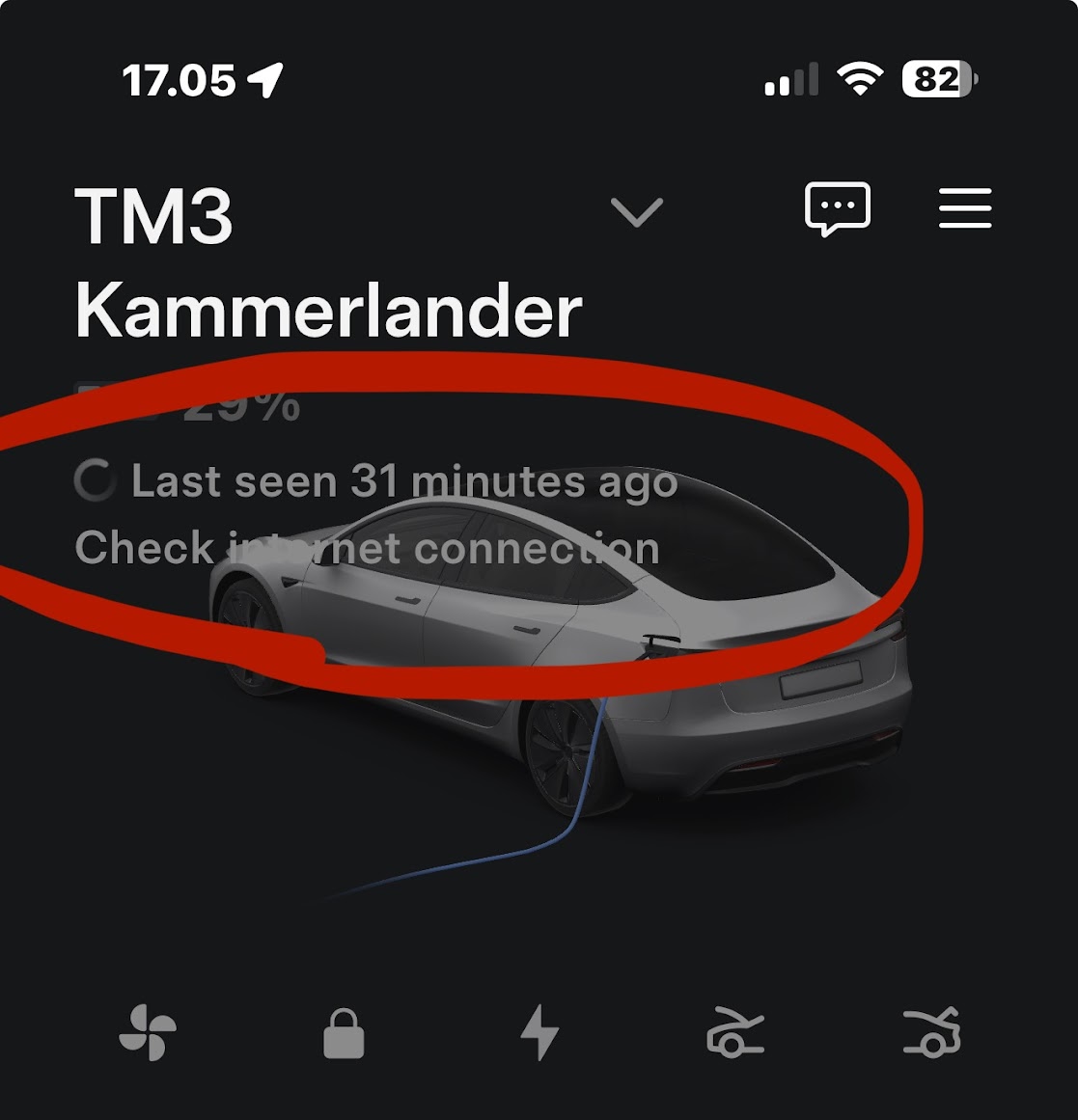Open the hamburger menu
This screenshot has height=1120, width=1078.
pos(965,208)
